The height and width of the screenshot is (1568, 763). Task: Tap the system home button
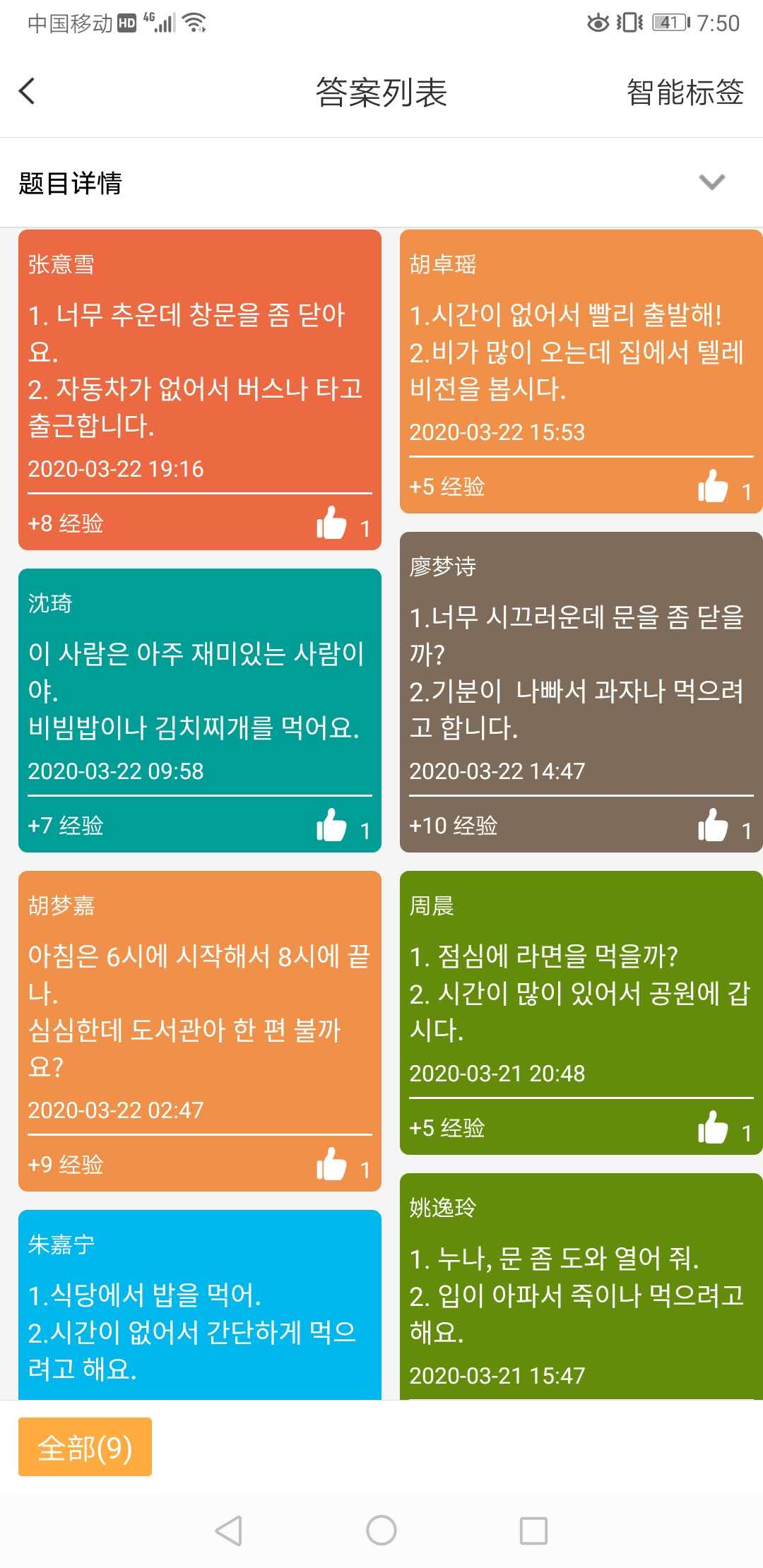pyautogui.click(x=381, y=1531)
